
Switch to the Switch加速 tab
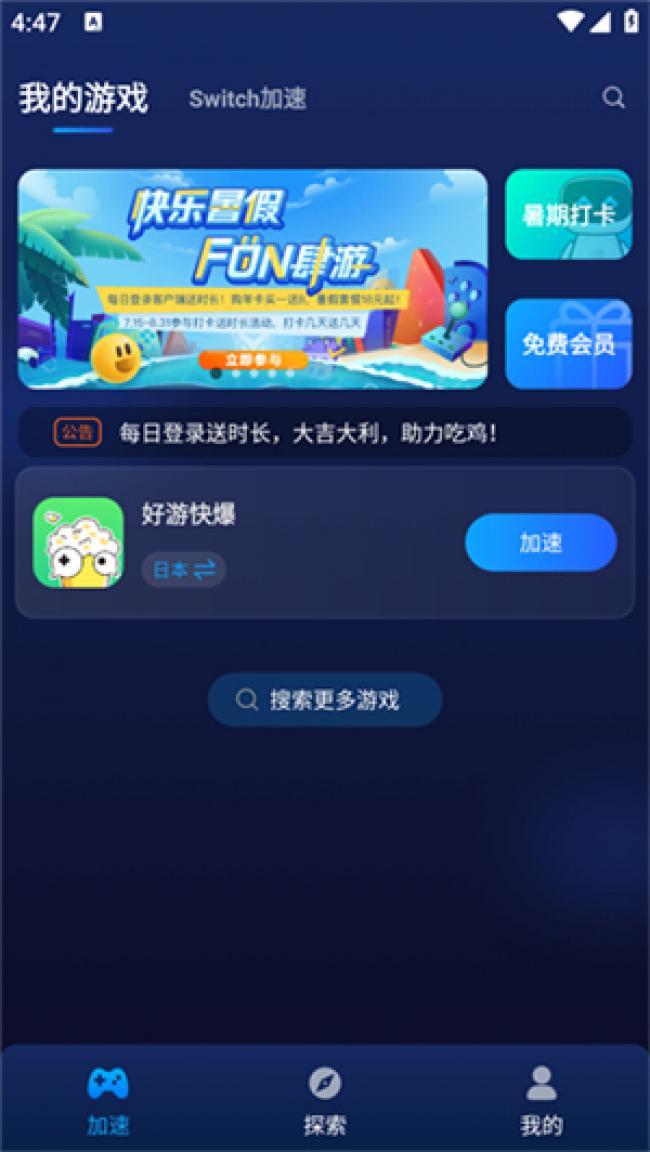247,98
